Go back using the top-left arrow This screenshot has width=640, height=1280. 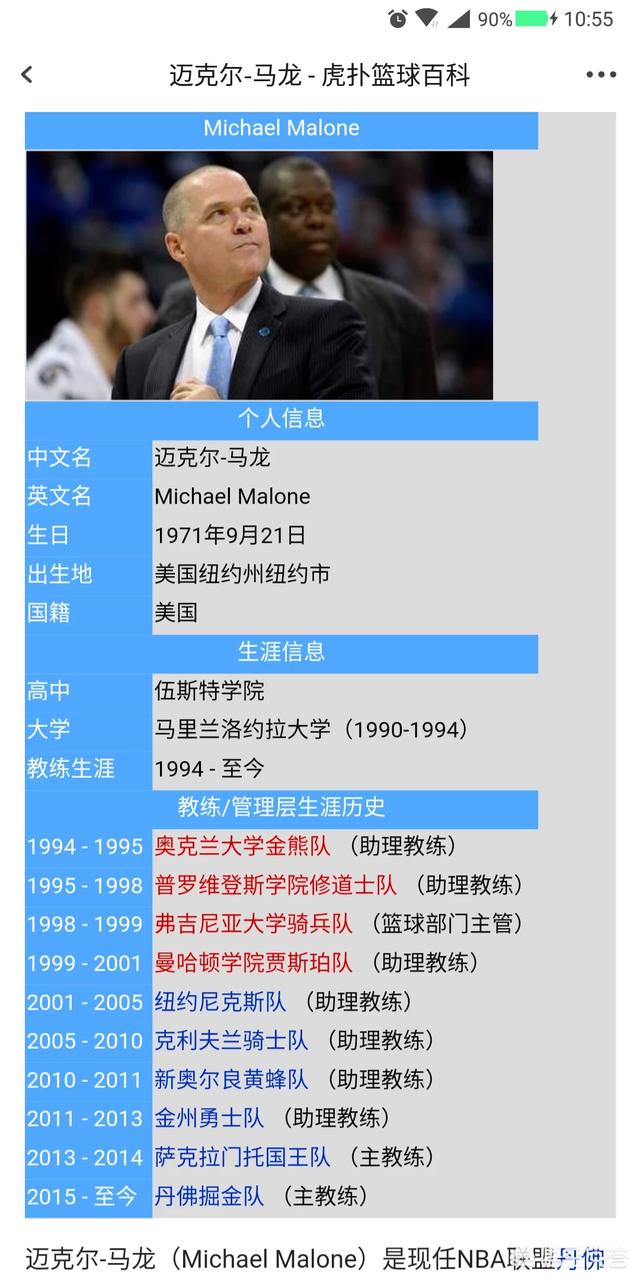pos(27,74)
